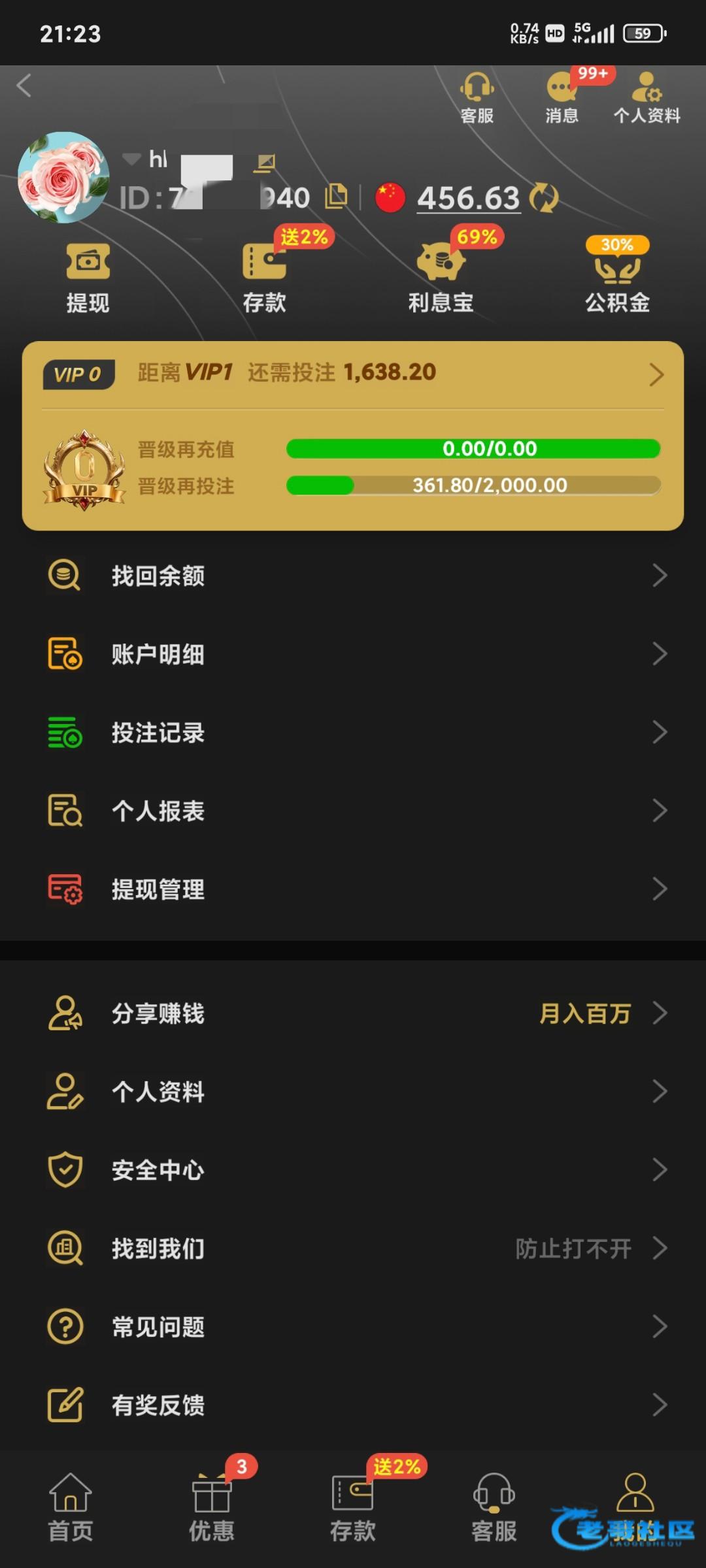Open 常见问题 FAQ
This screenshot has height=1568, width=706.
353,1327
